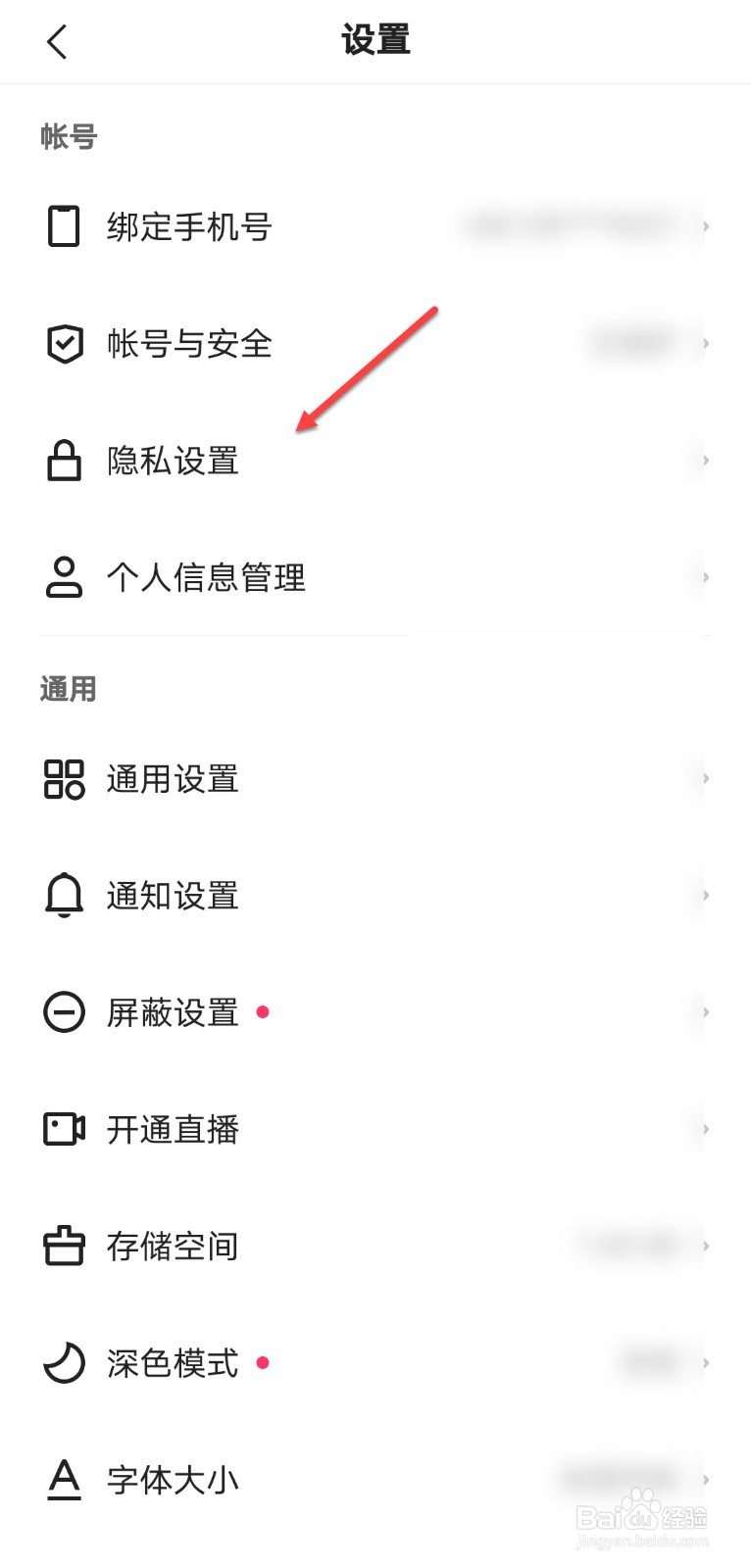The width and height of the screenshot is (751, 1568).
Task: Click the video camera icon for 开通直播
Action: click(63, 1129)
